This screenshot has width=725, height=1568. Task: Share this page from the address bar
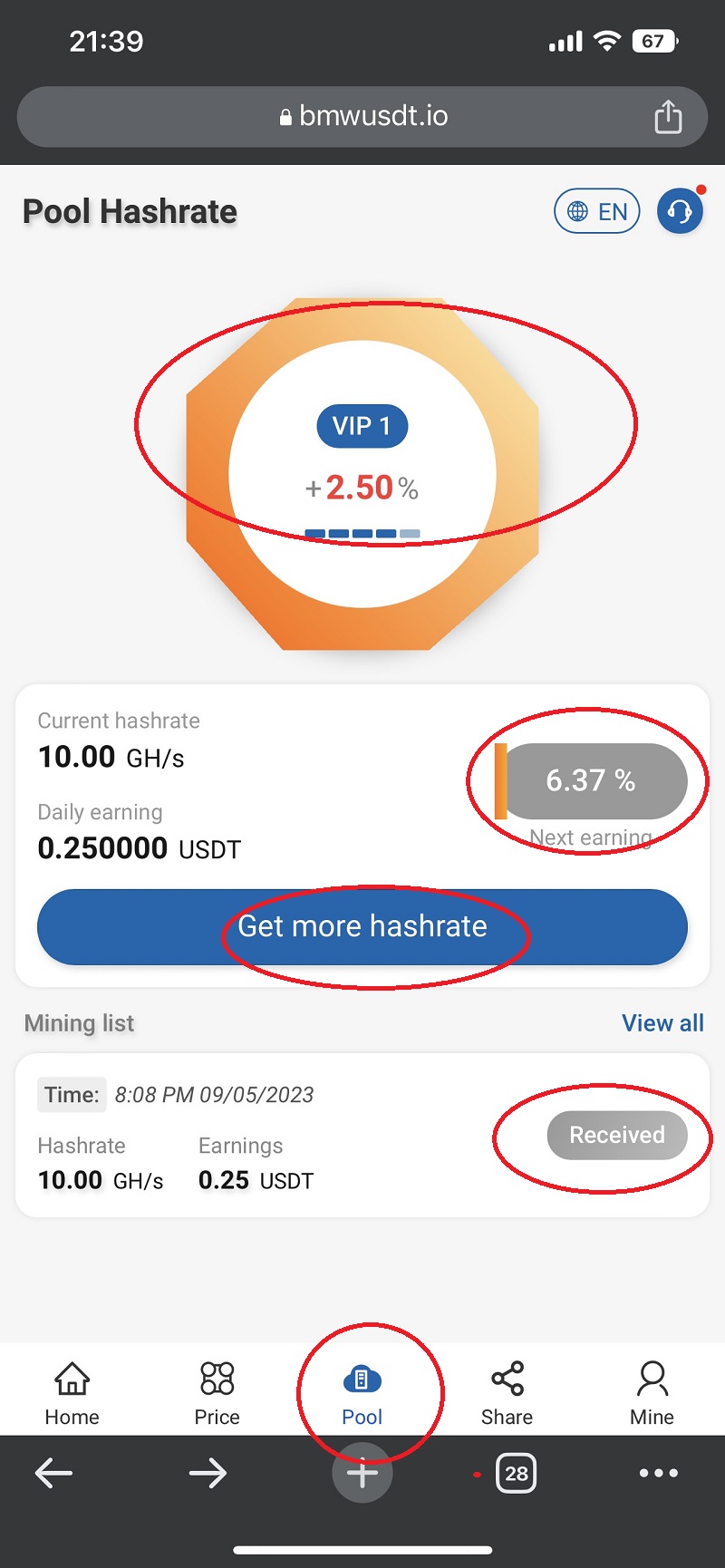click(668, 117)
